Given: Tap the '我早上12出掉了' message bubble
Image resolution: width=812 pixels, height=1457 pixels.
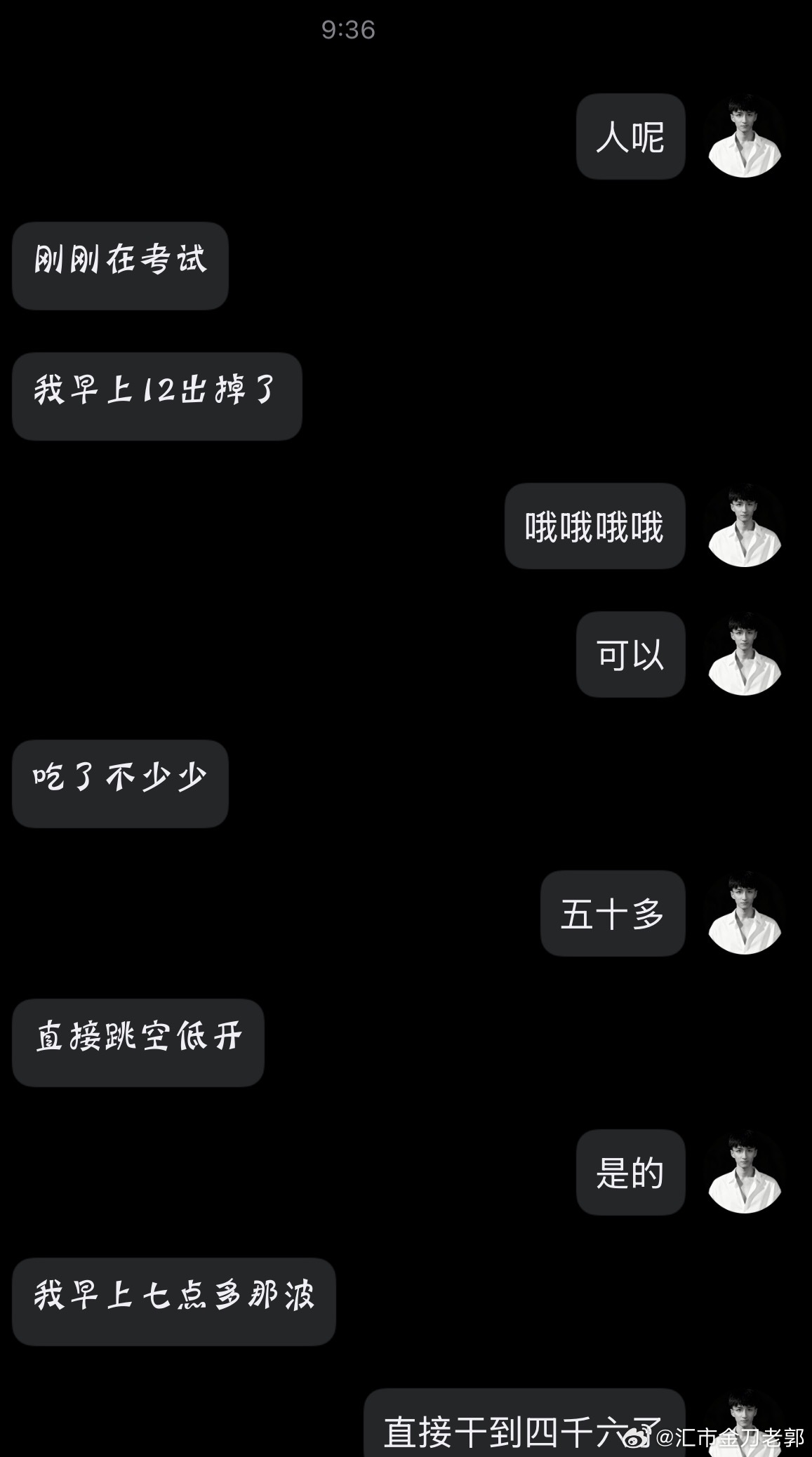Looking at the screenshot, I should pos(156,397).
